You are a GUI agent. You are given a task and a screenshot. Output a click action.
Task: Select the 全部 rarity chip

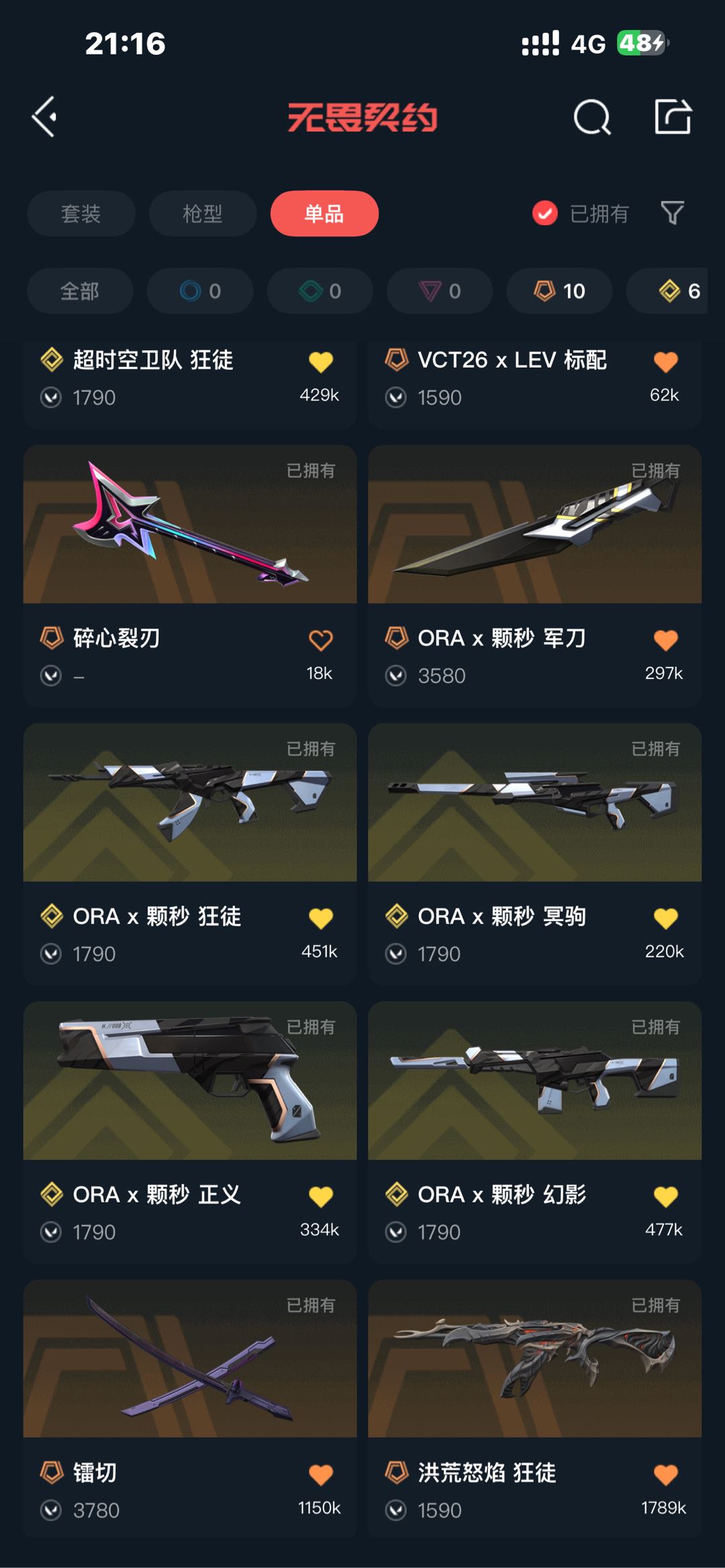[x=80, y=291]
